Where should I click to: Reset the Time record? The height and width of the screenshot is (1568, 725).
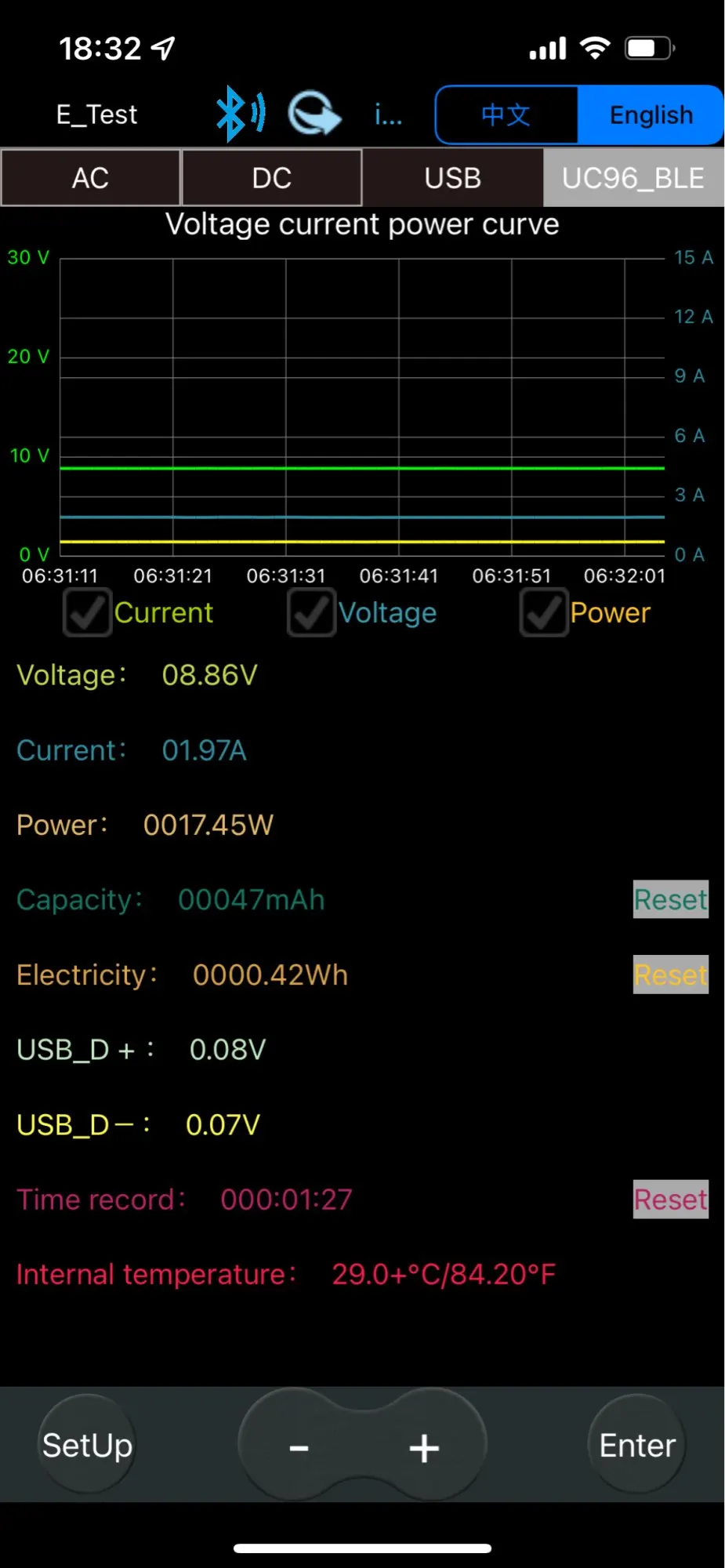(670, 1200)
